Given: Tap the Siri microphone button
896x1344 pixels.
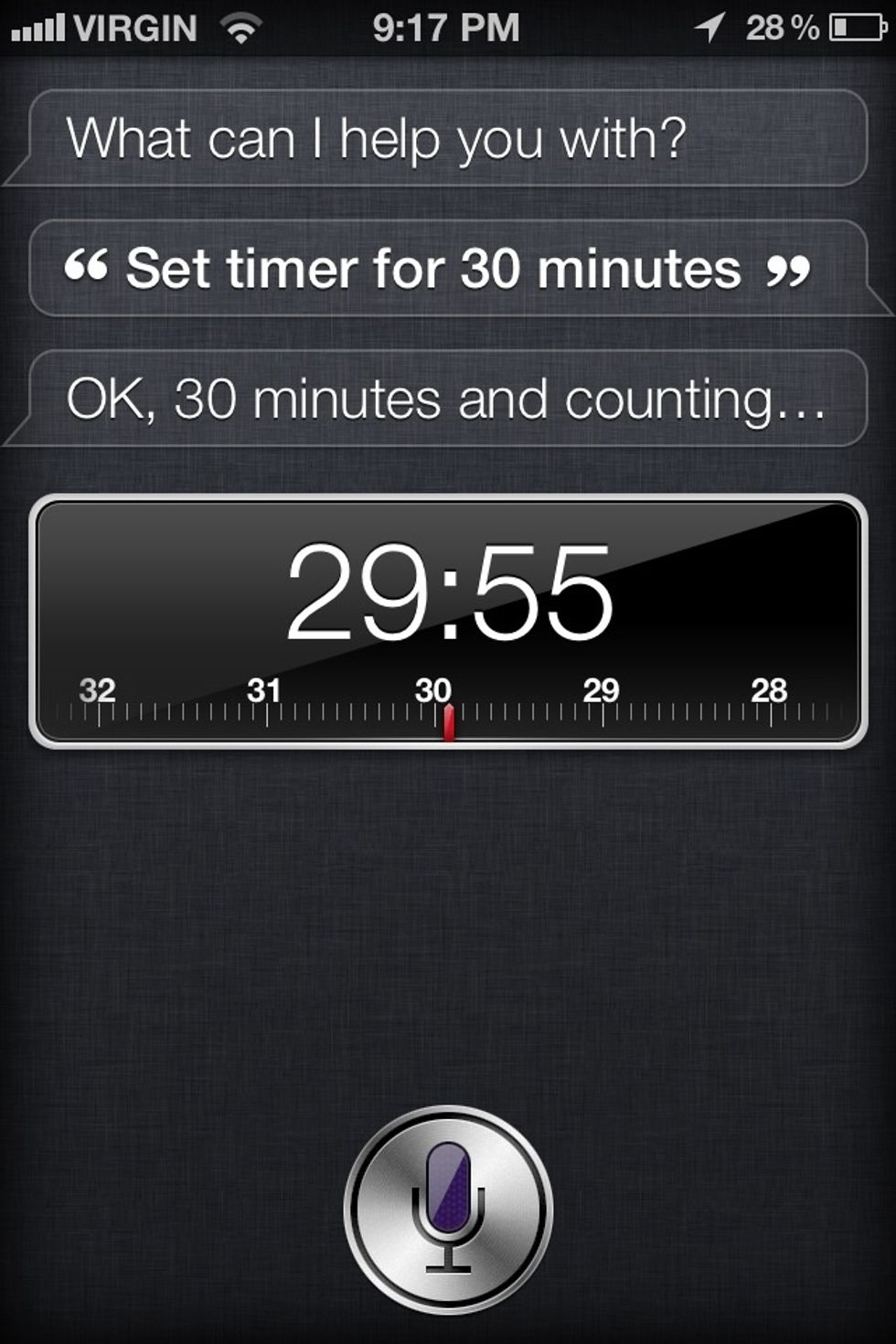Looking at the screenshot, I should 448,1209.
